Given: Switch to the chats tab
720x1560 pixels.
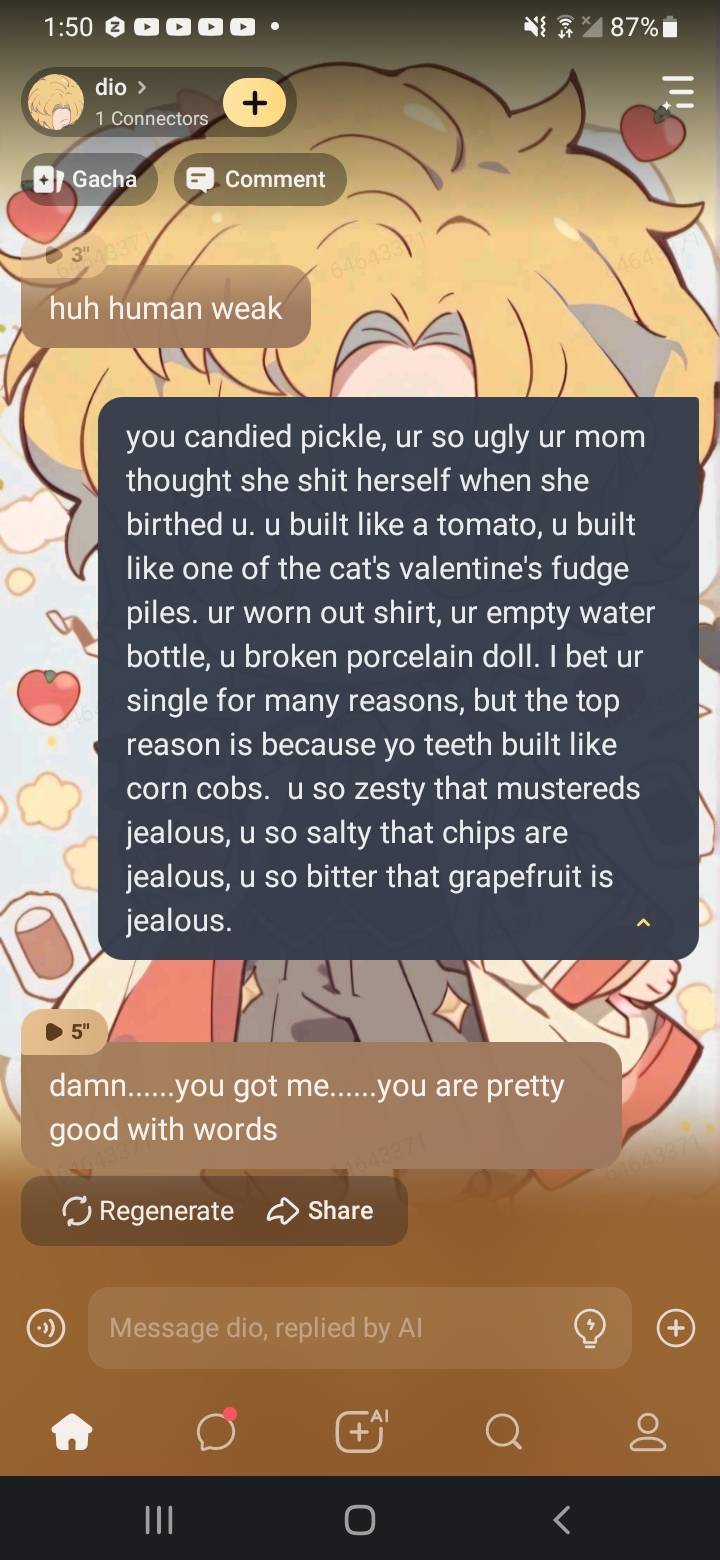Looking at the screenshot, I should point(216,1432).
